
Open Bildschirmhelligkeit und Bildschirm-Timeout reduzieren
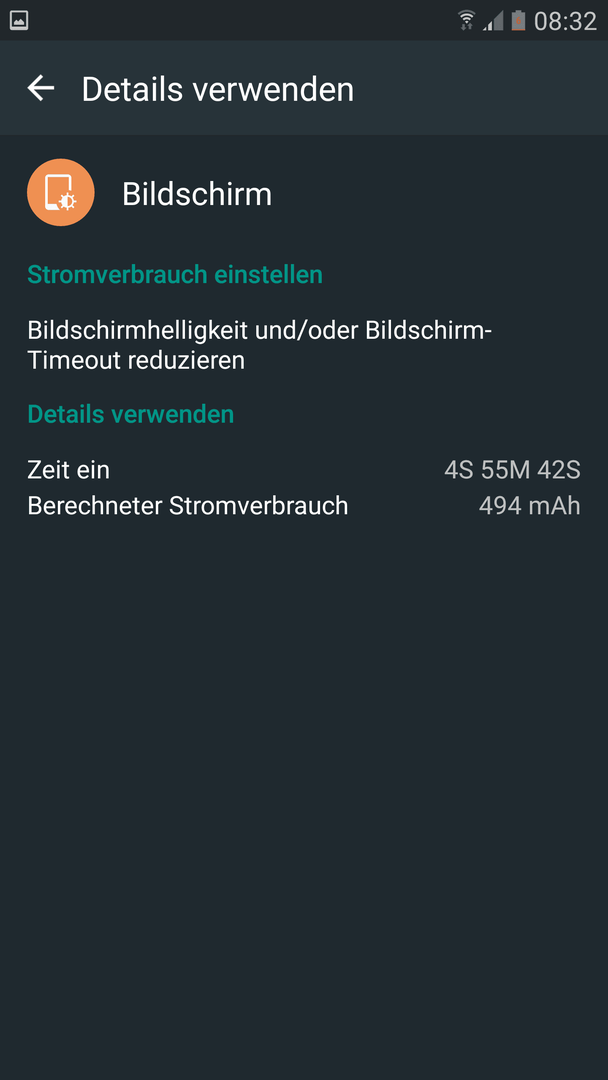[x=304, y=345]
